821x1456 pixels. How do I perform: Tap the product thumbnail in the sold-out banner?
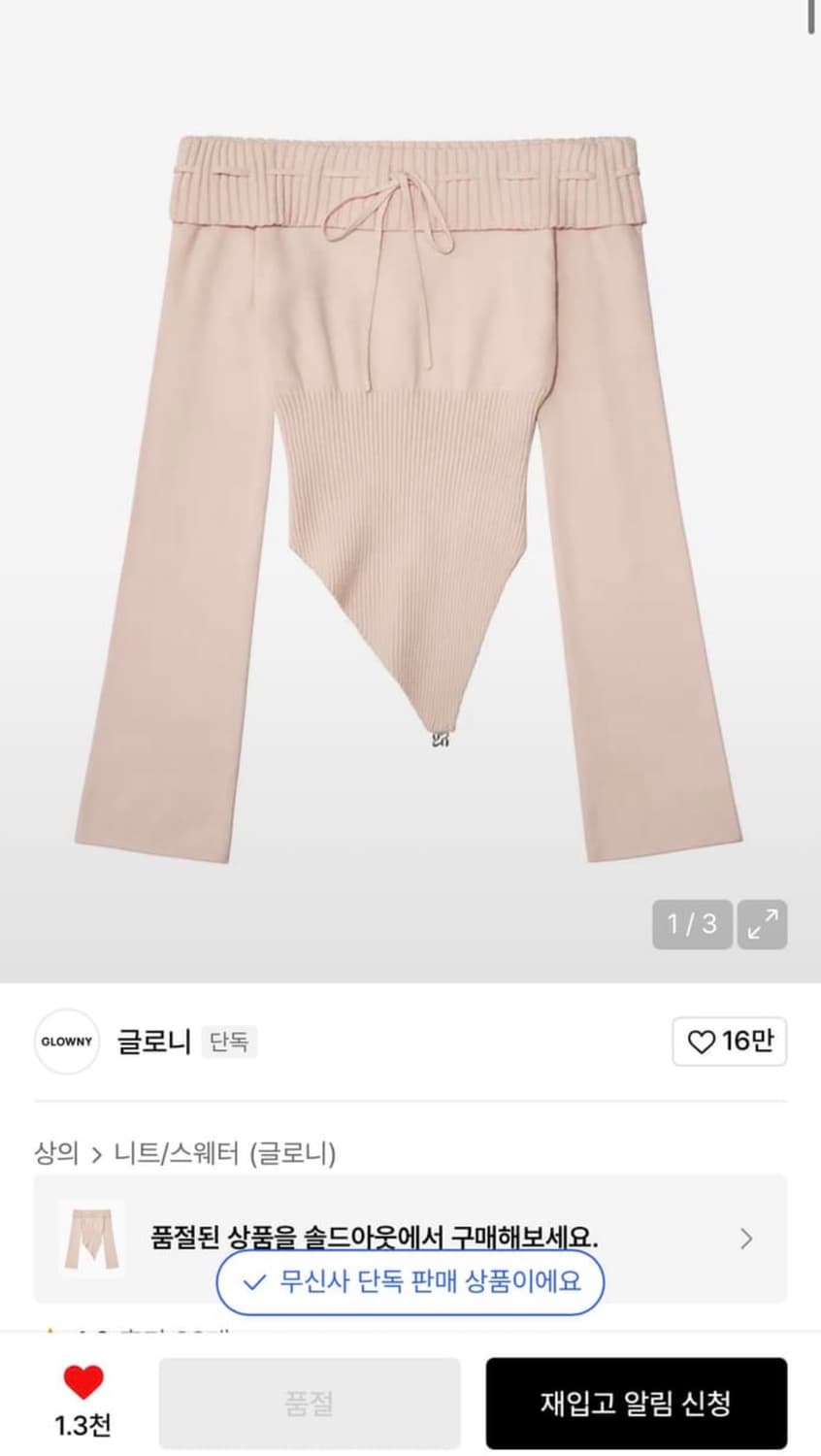(x=94, y=1240)
